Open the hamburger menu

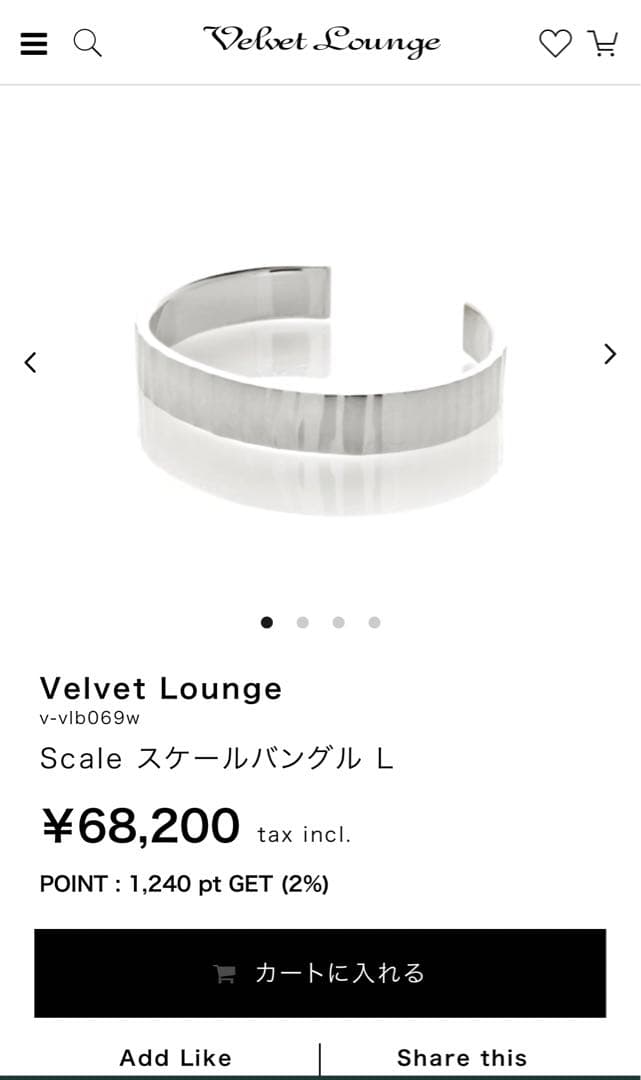[34, 43]
